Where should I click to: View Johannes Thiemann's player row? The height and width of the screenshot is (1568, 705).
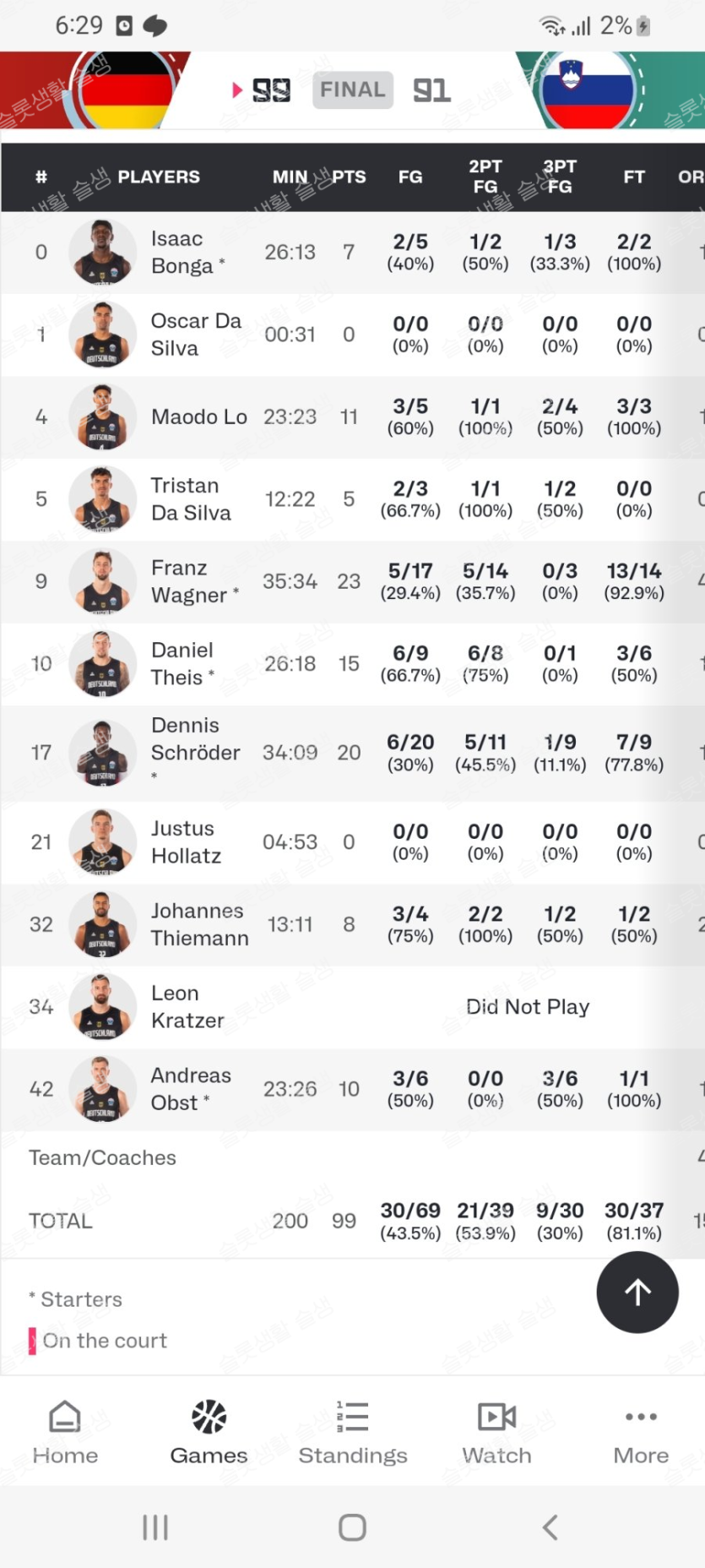[199, 923]
